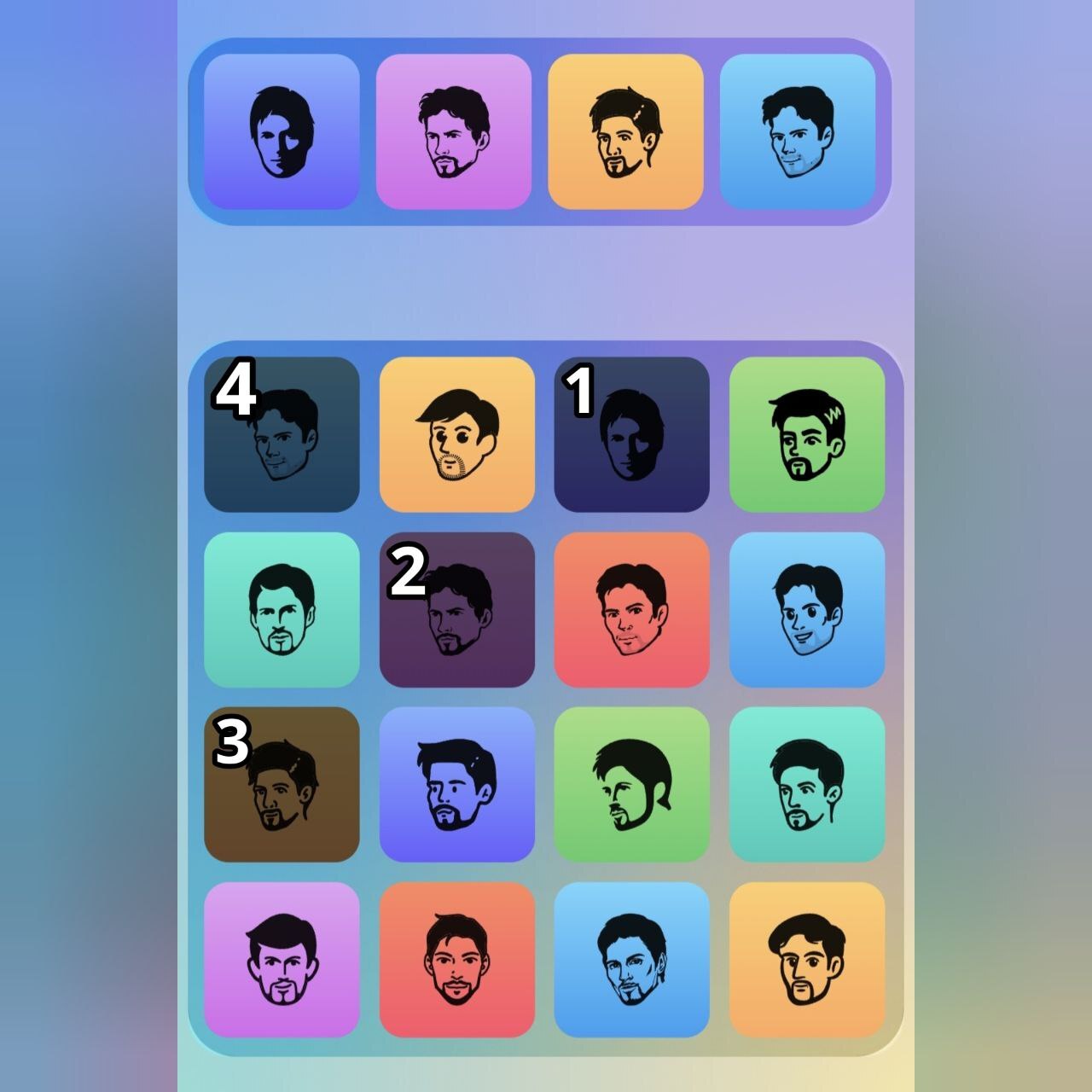Screen dimensions: 1092x1092
Task: Select the blue tile with smiling cartoon face
Action: tap(806, 609)
